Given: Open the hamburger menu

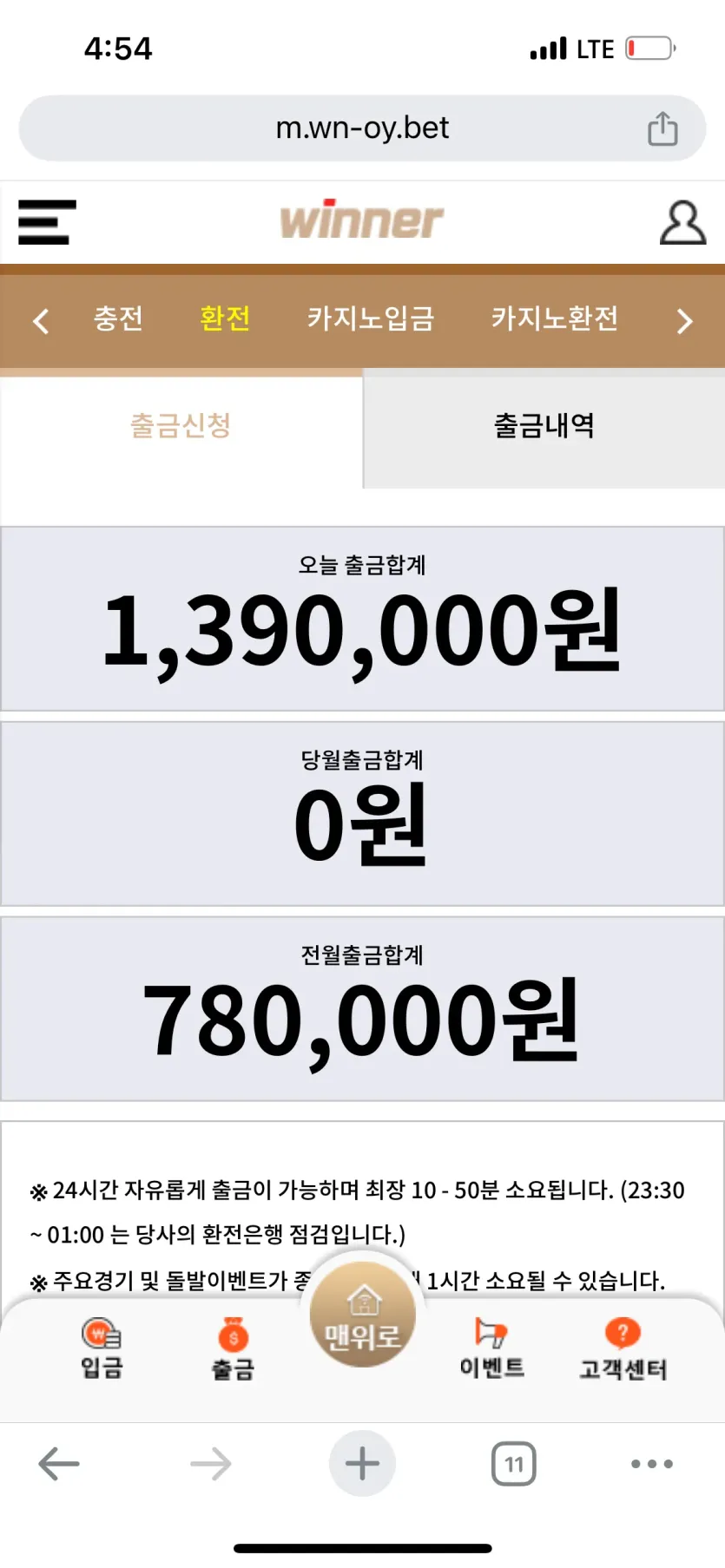Looking at the screenshot, I should 47,222.
